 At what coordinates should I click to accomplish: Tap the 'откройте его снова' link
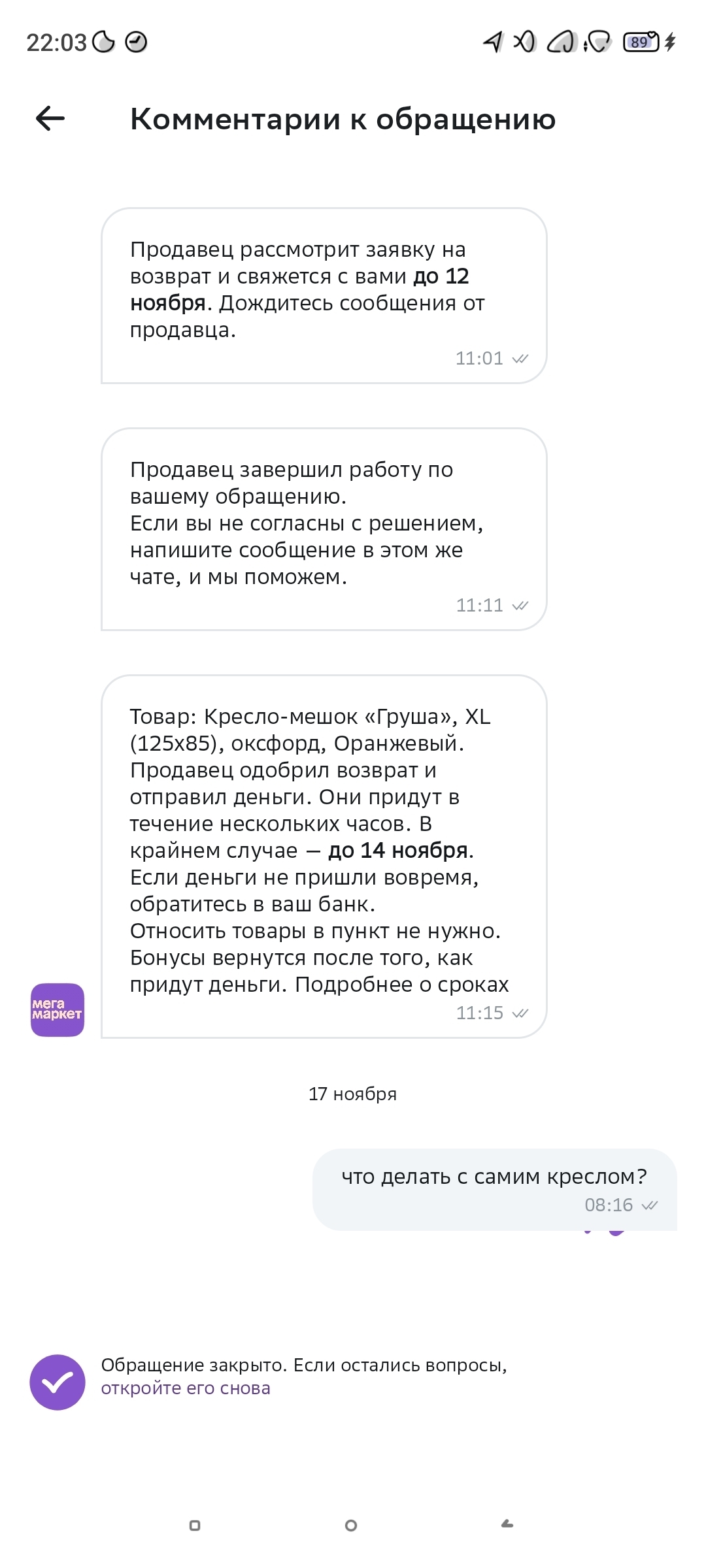(186, 1388)
